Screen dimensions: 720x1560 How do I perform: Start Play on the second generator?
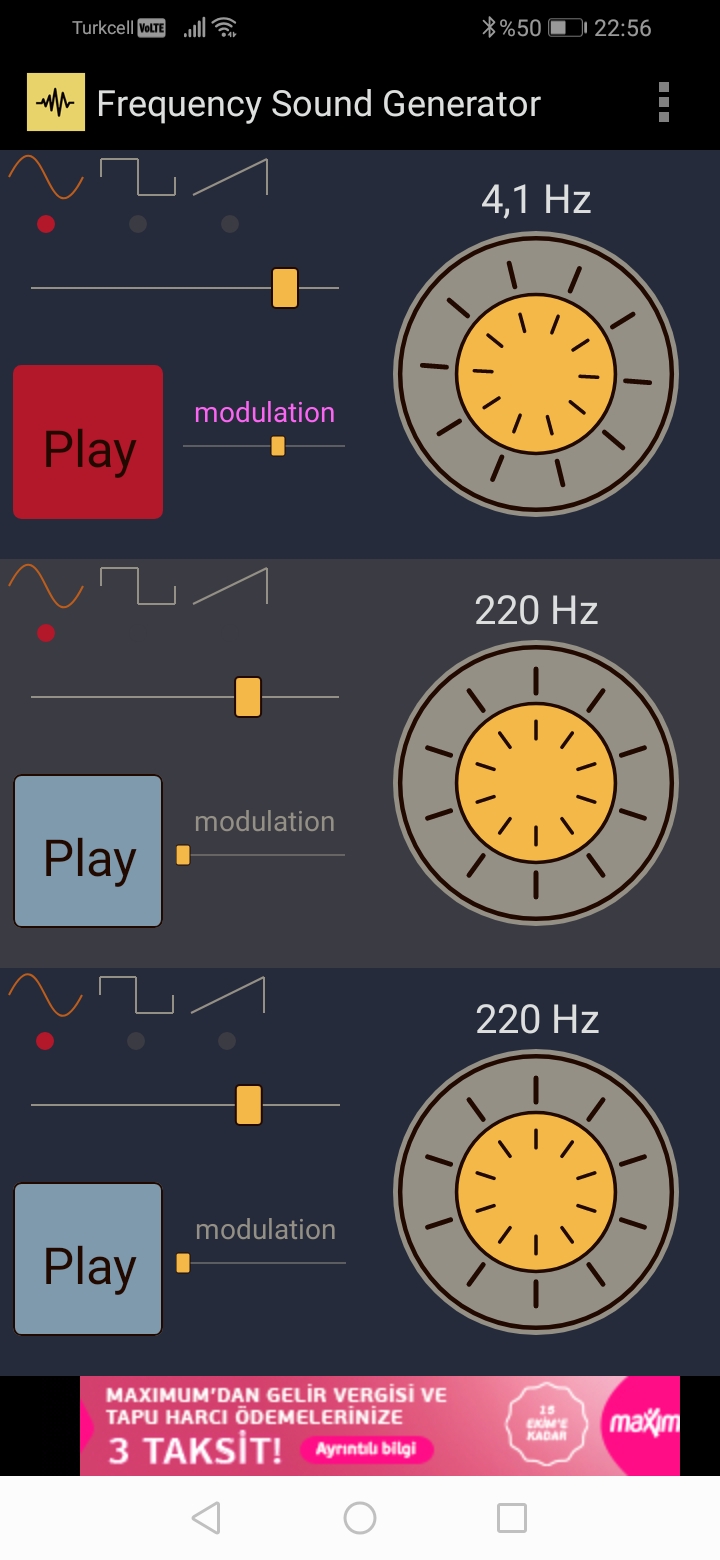point(88,851)
